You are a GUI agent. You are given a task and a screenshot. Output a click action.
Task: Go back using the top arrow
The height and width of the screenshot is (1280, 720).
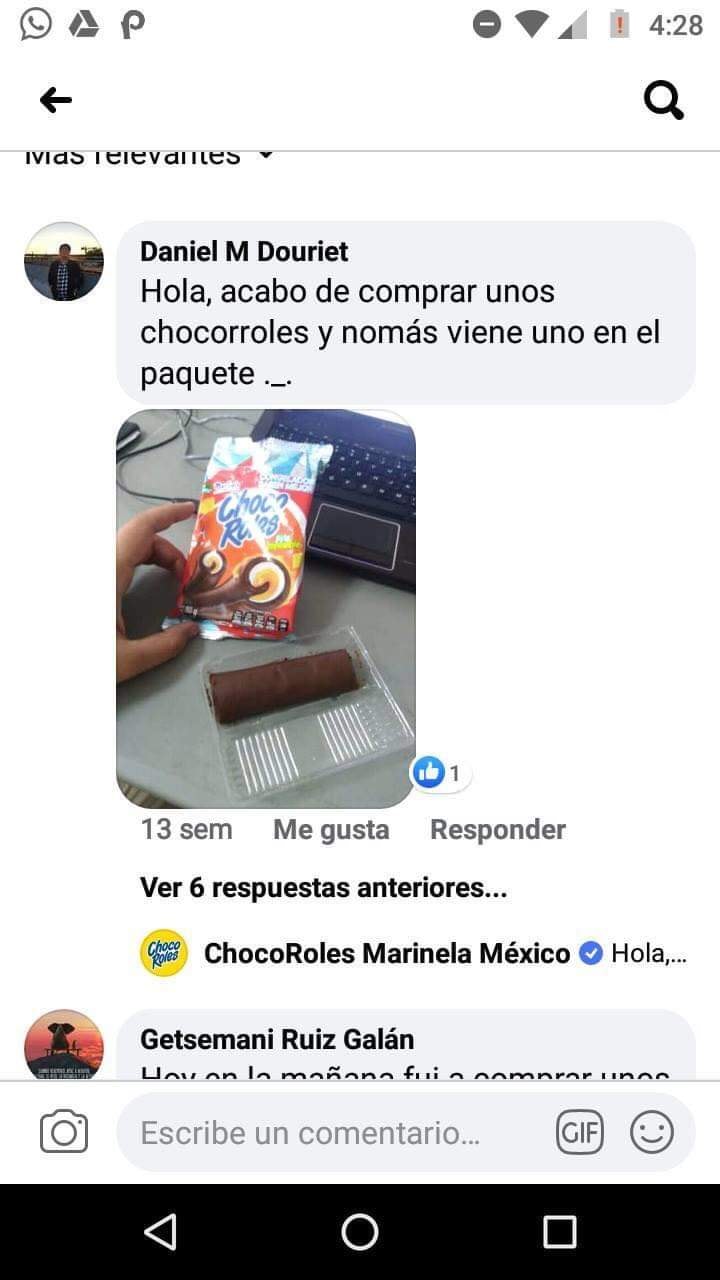pyautogui.click(x=56, y=99)
